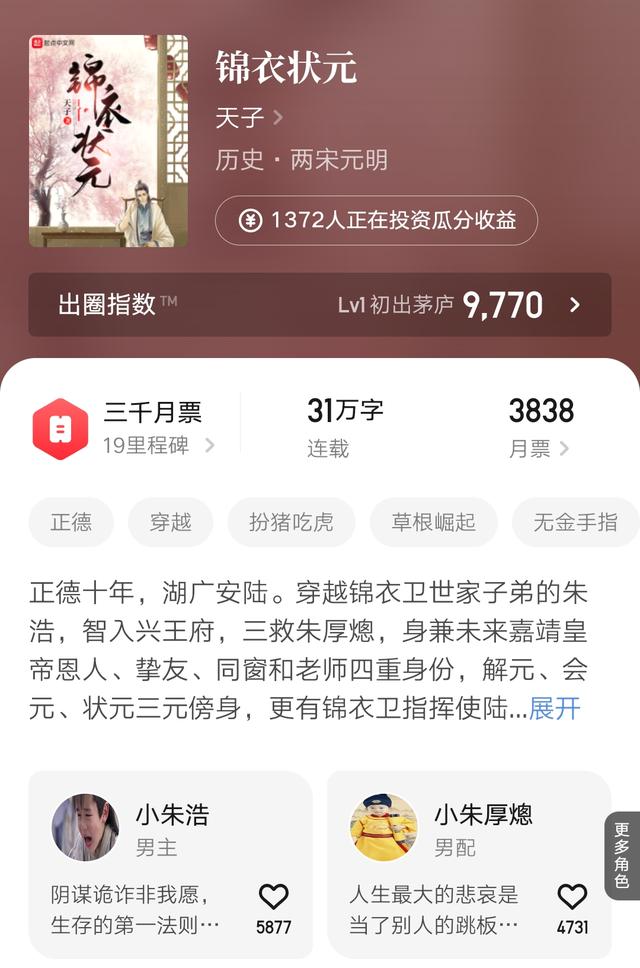Open author 天子's page
The width and height of the screenshot is (640, 968).
[249, 118]
